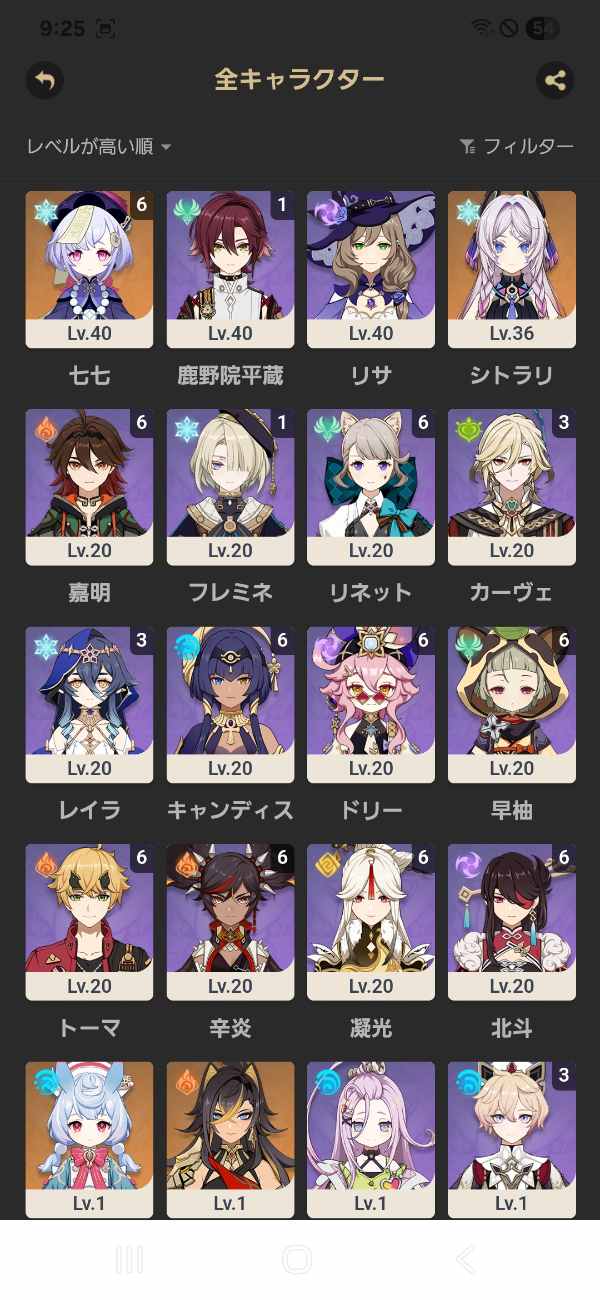Open 辛炎 character card
Image resolution: width=600 pixels, height=1300 pixels.
click(x=230, y=922)
